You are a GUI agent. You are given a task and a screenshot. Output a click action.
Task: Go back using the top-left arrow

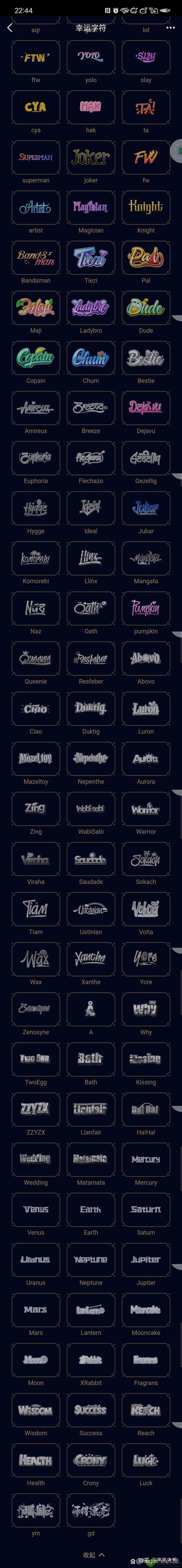pyautogui.click(x=10, y=28)
